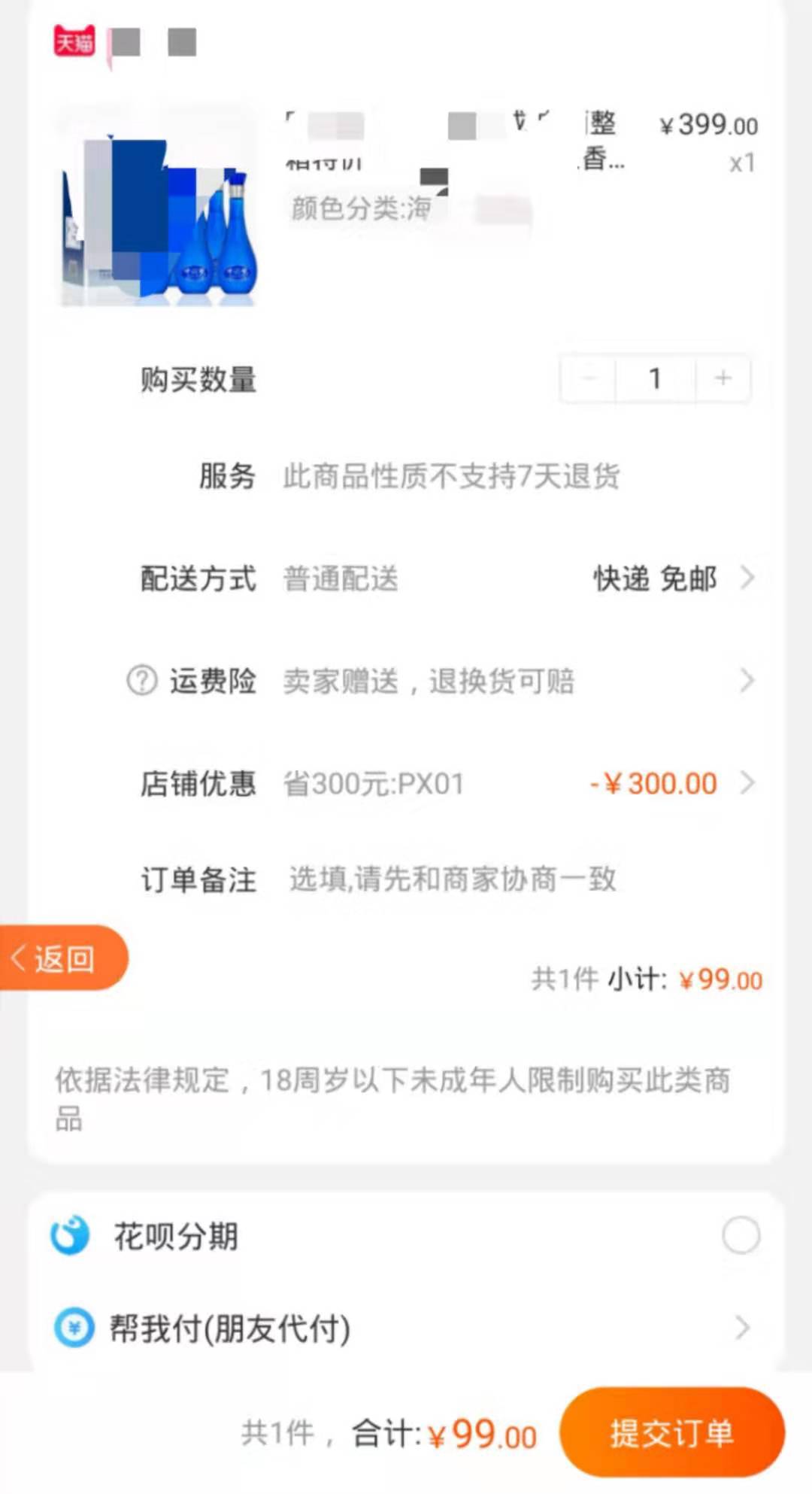Screen dimensions: 812x1494
Task: Select the 普通配送 delivery method
Action: pyautogui.click(x=340, y=578)
